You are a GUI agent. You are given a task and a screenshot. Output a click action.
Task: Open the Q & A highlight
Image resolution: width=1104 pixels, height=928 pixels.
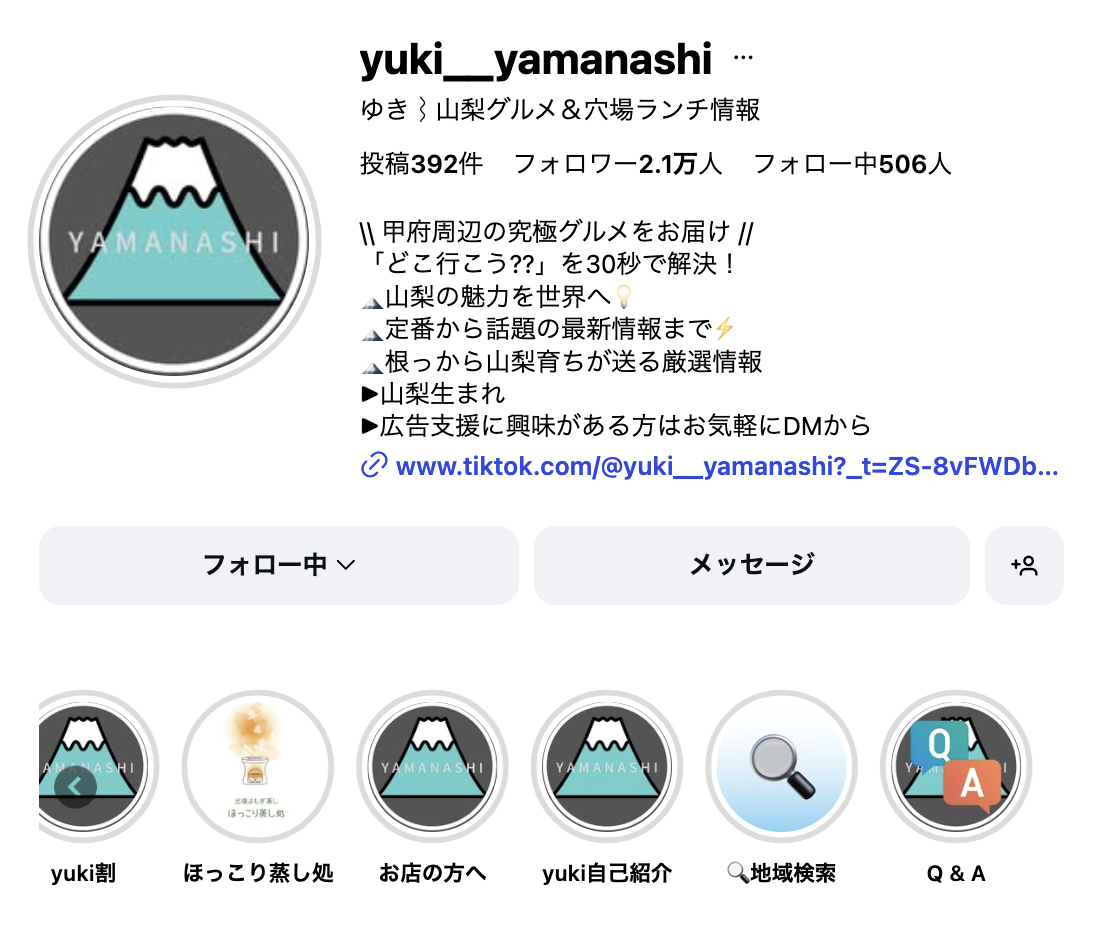pyautogui.click(x=955, y=766)
